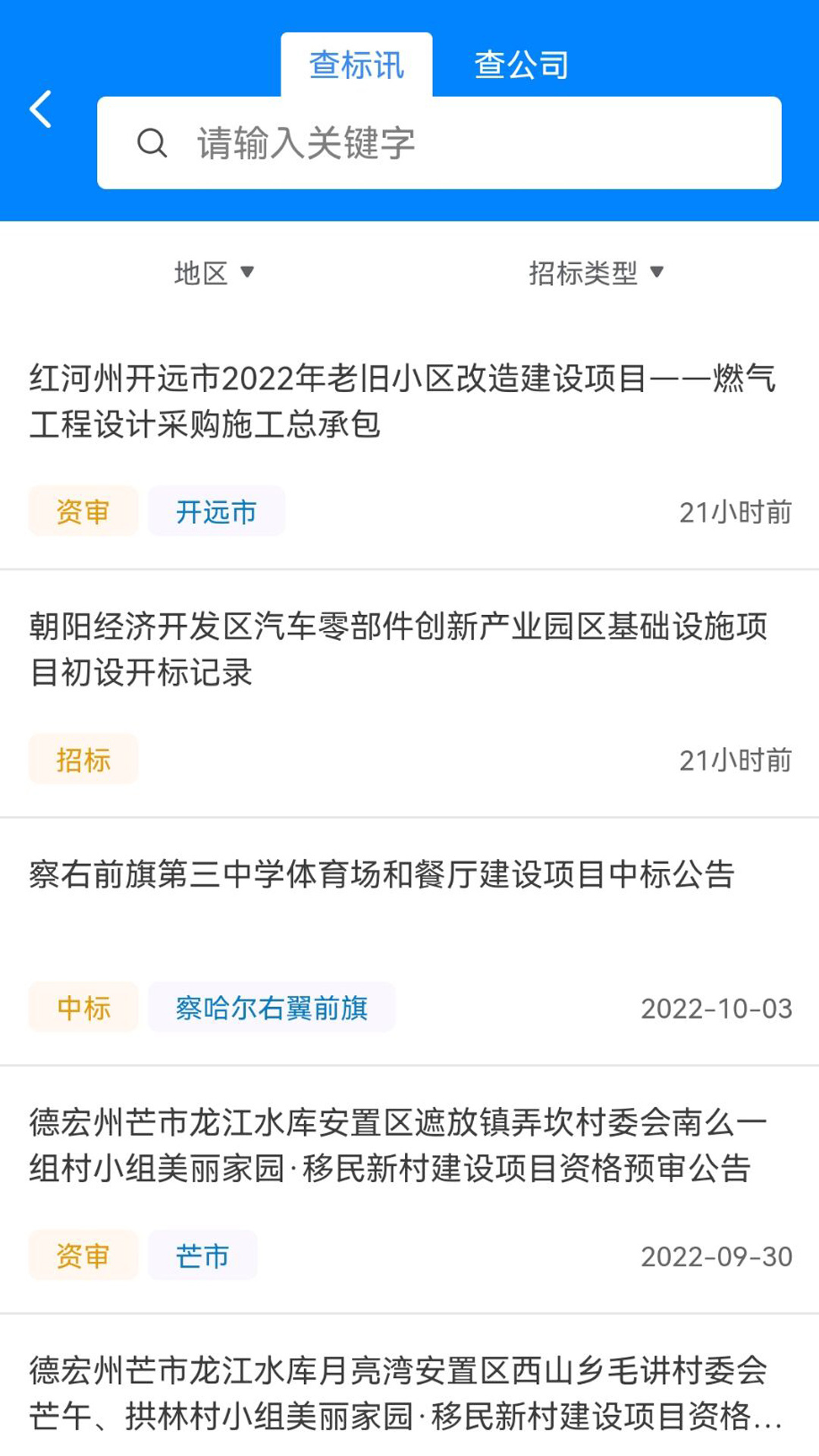This screenshot has width=819, height=1456.
Task: Click the 资审 tag on the first listing
Action: (83, 510)
